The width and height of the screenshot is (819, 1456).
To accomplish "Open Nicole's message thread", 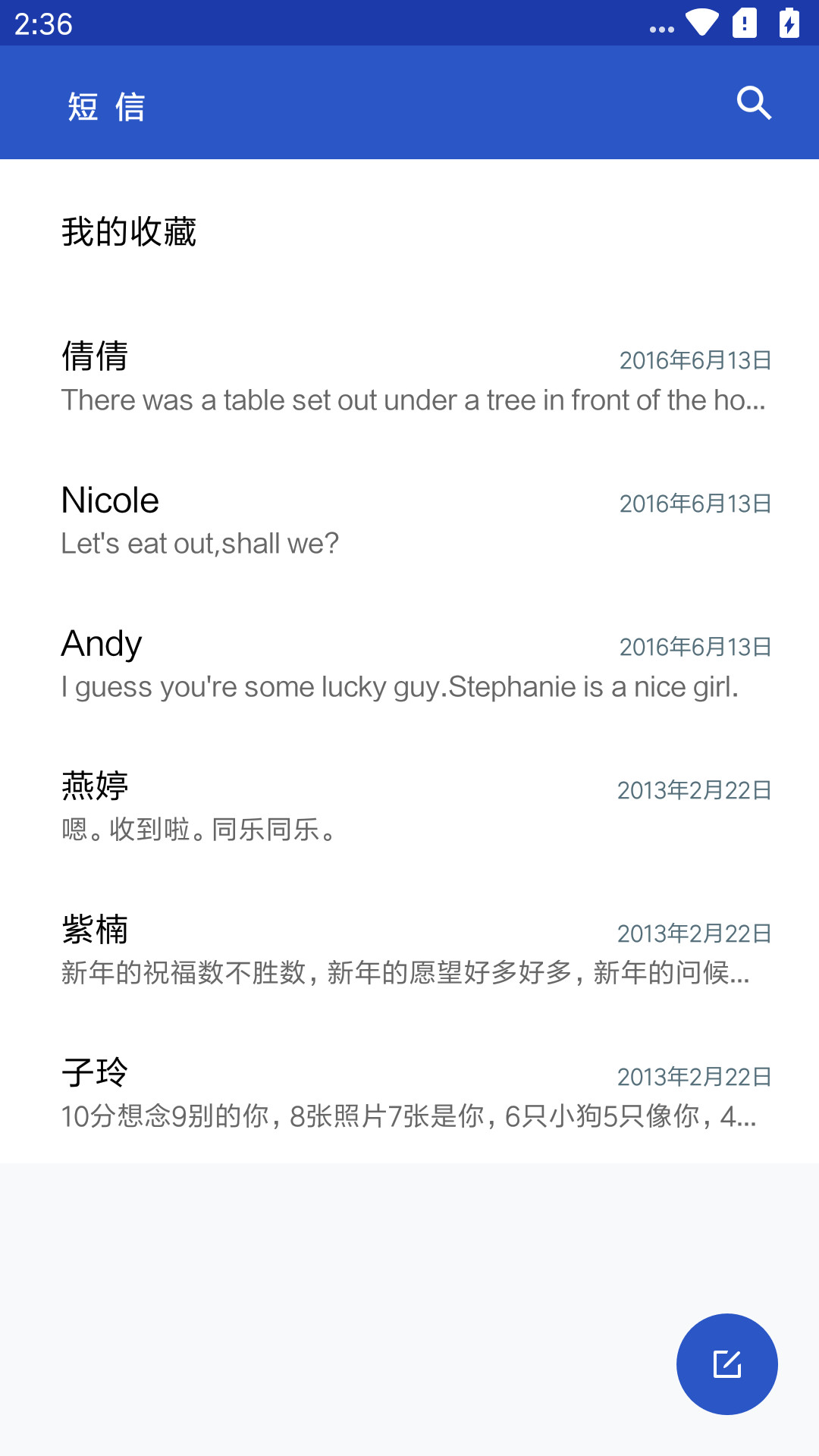I will [409, 519].
